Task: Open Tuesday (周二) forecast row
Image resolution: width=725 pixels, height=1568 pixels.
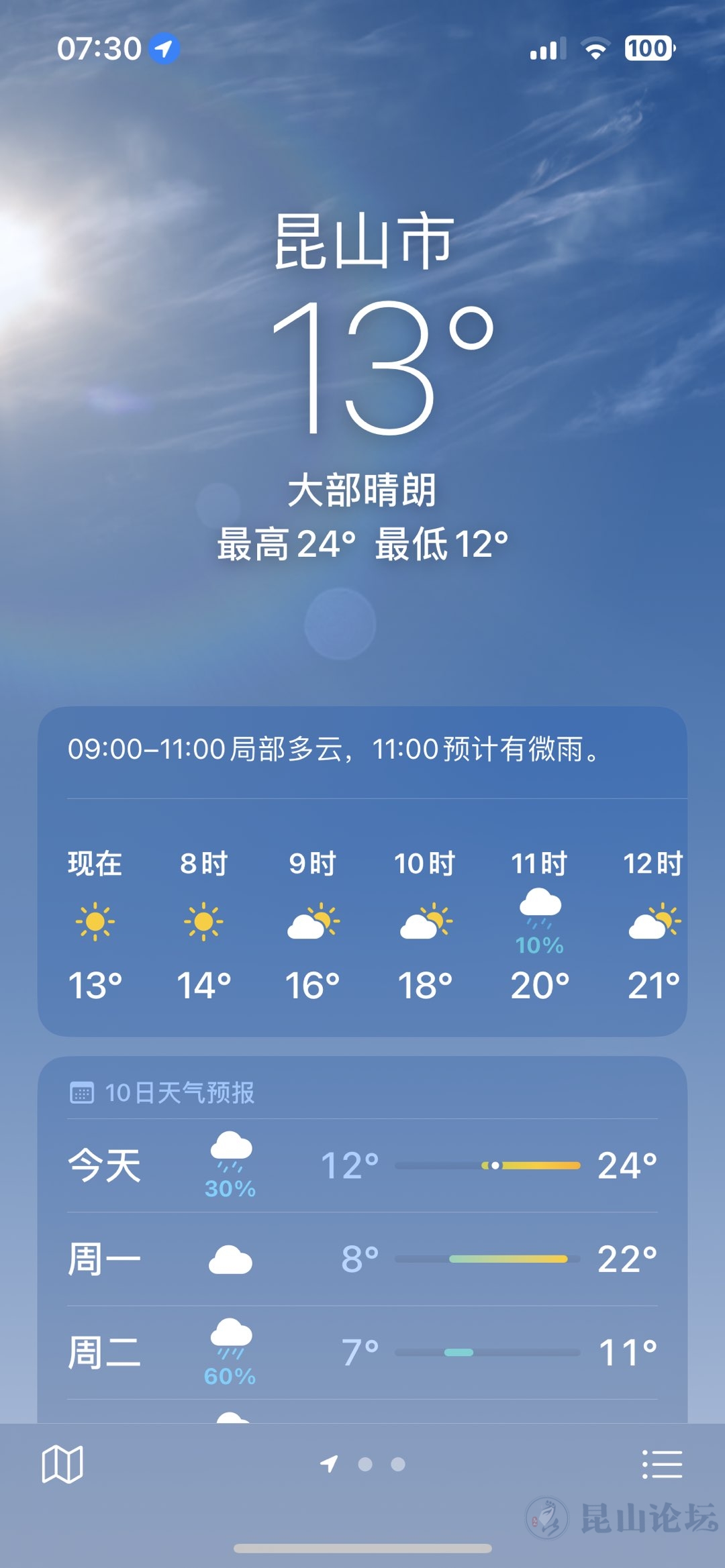Action: (x=362, y=1352)
